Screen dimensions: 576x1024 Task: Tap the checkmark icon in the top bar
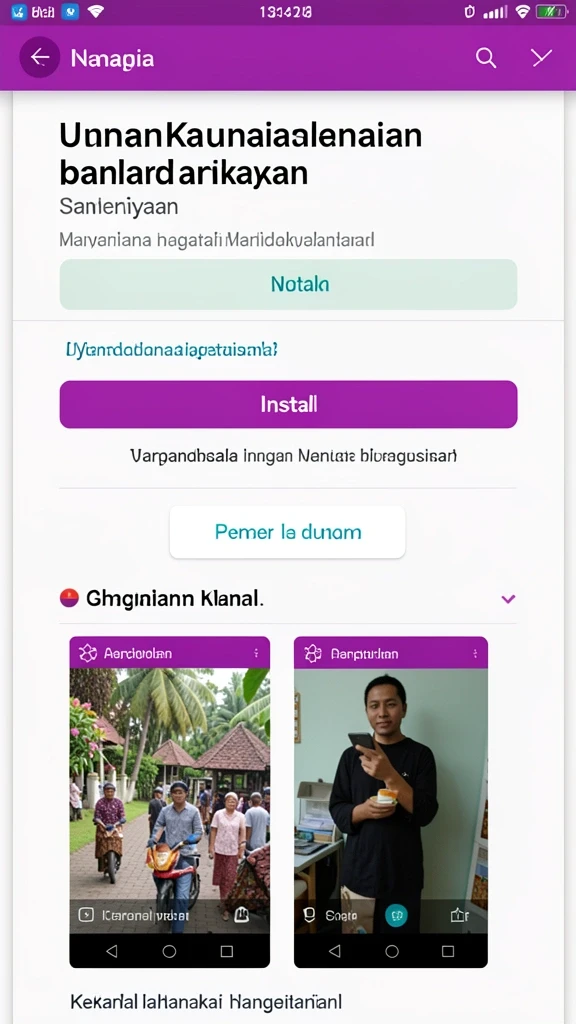[541, 58]
